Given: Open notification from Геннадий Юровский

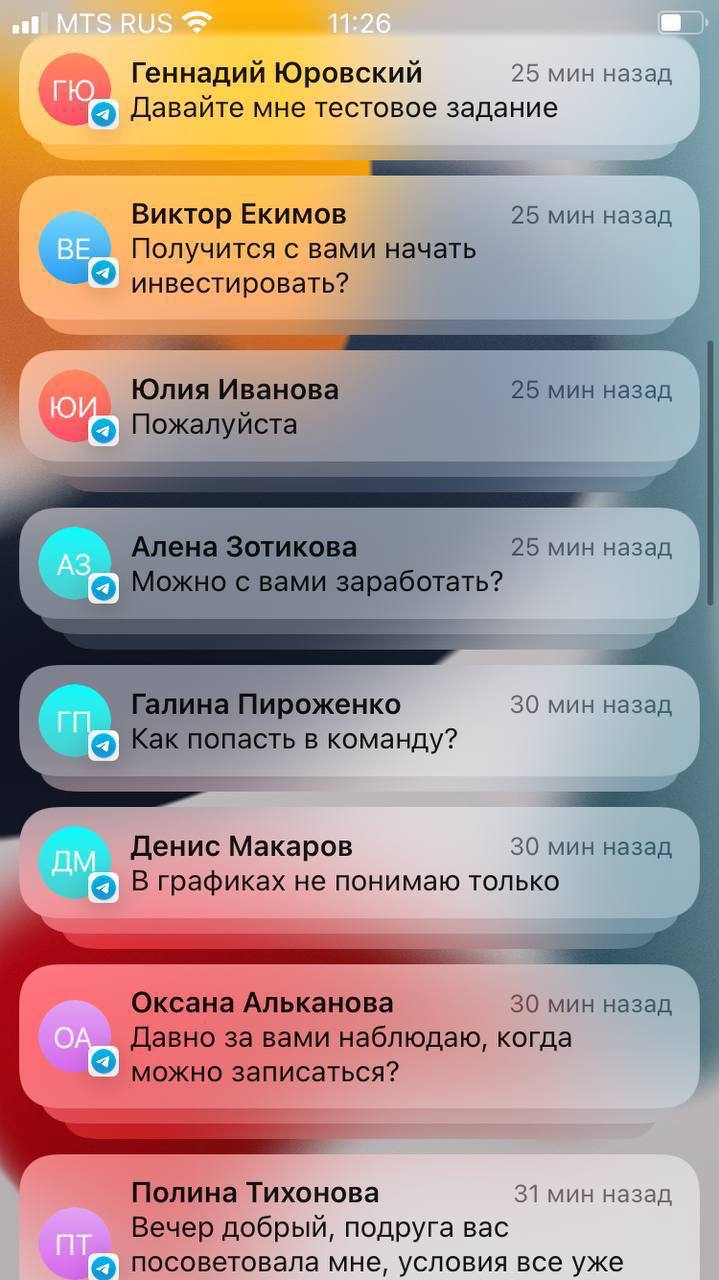Looking at the screenshot, I should (x=360, y=90).
